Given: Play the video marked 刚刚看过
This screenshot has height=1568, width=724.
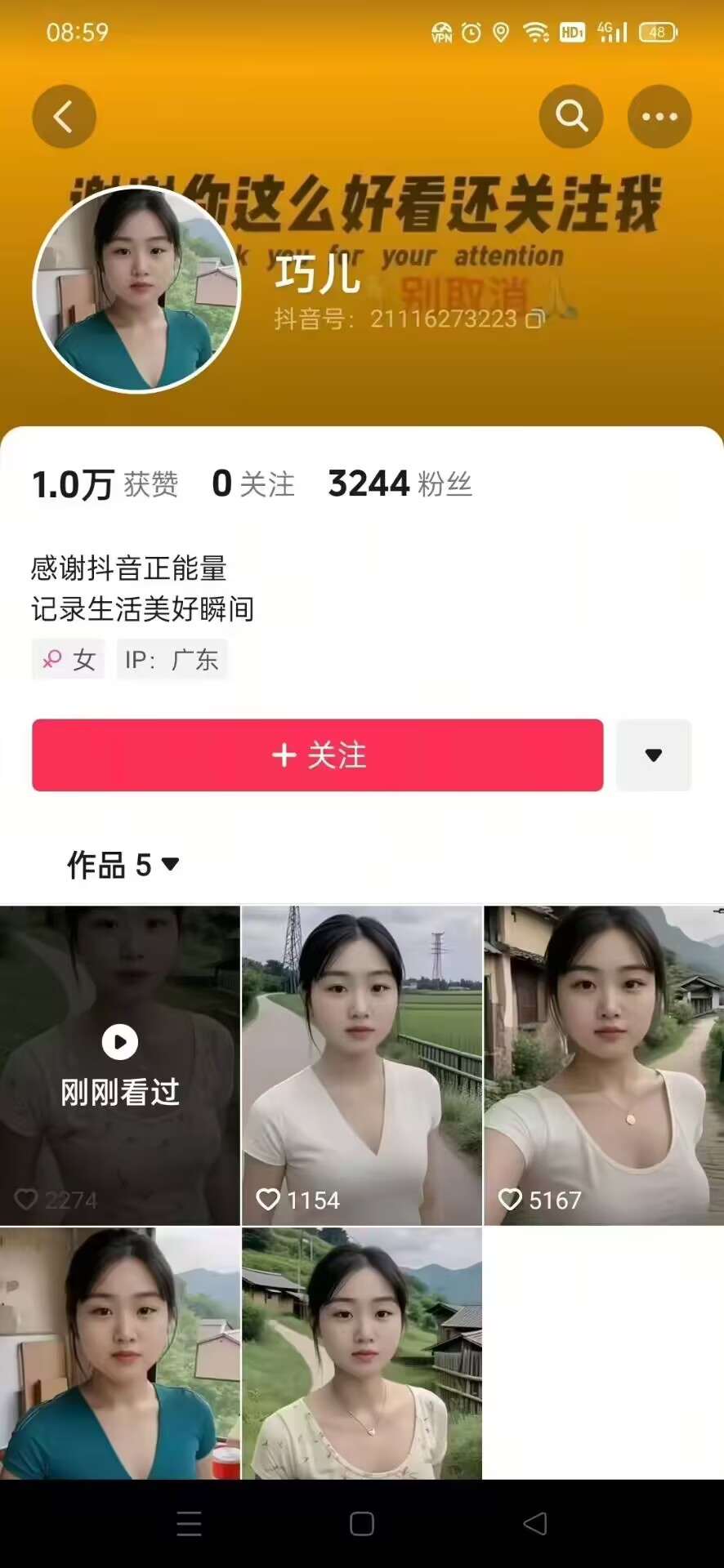Looking at the screenshot, I should coord(119,1064).
